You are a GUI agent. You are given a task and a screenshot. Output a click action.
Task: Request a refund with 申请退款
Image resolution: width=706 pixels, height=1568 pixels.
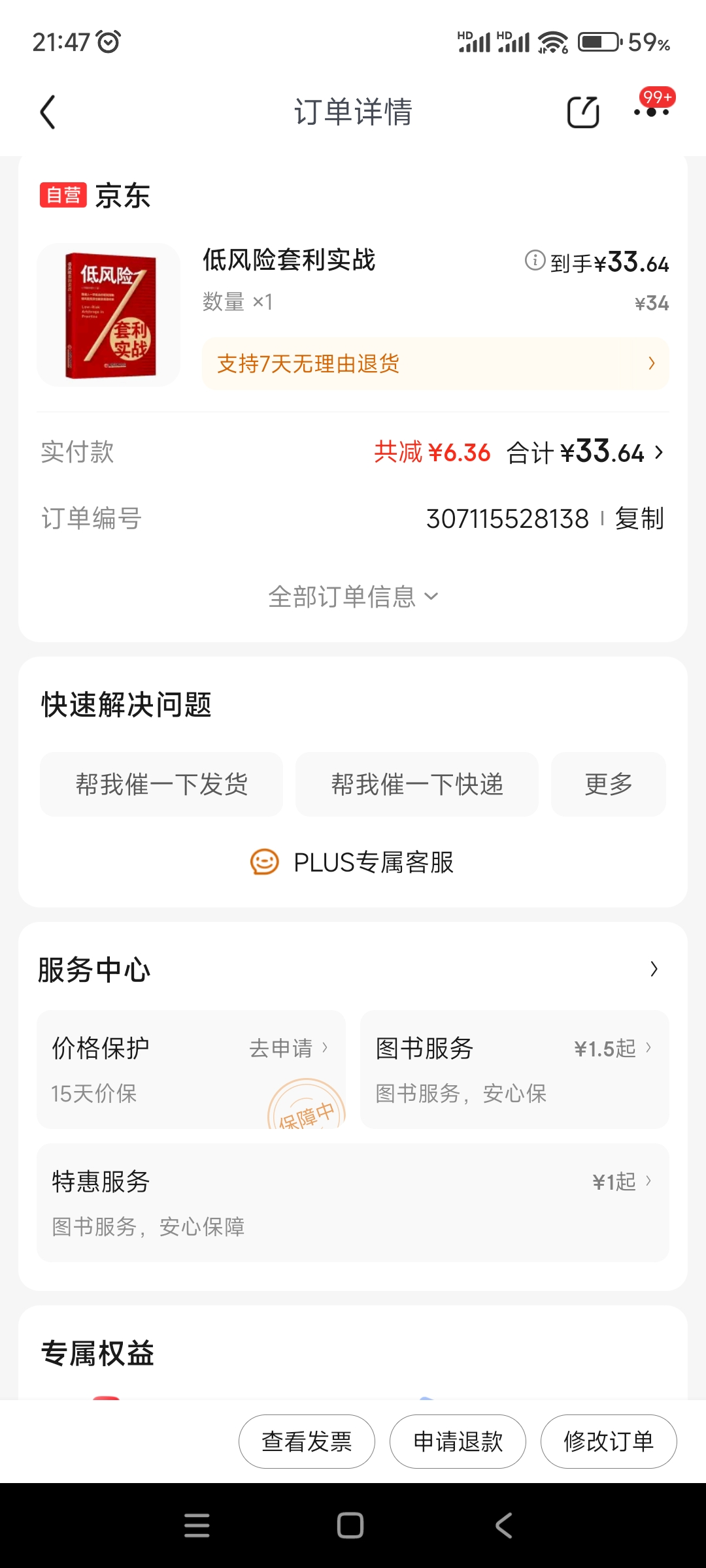click(x=458, y=1441)
